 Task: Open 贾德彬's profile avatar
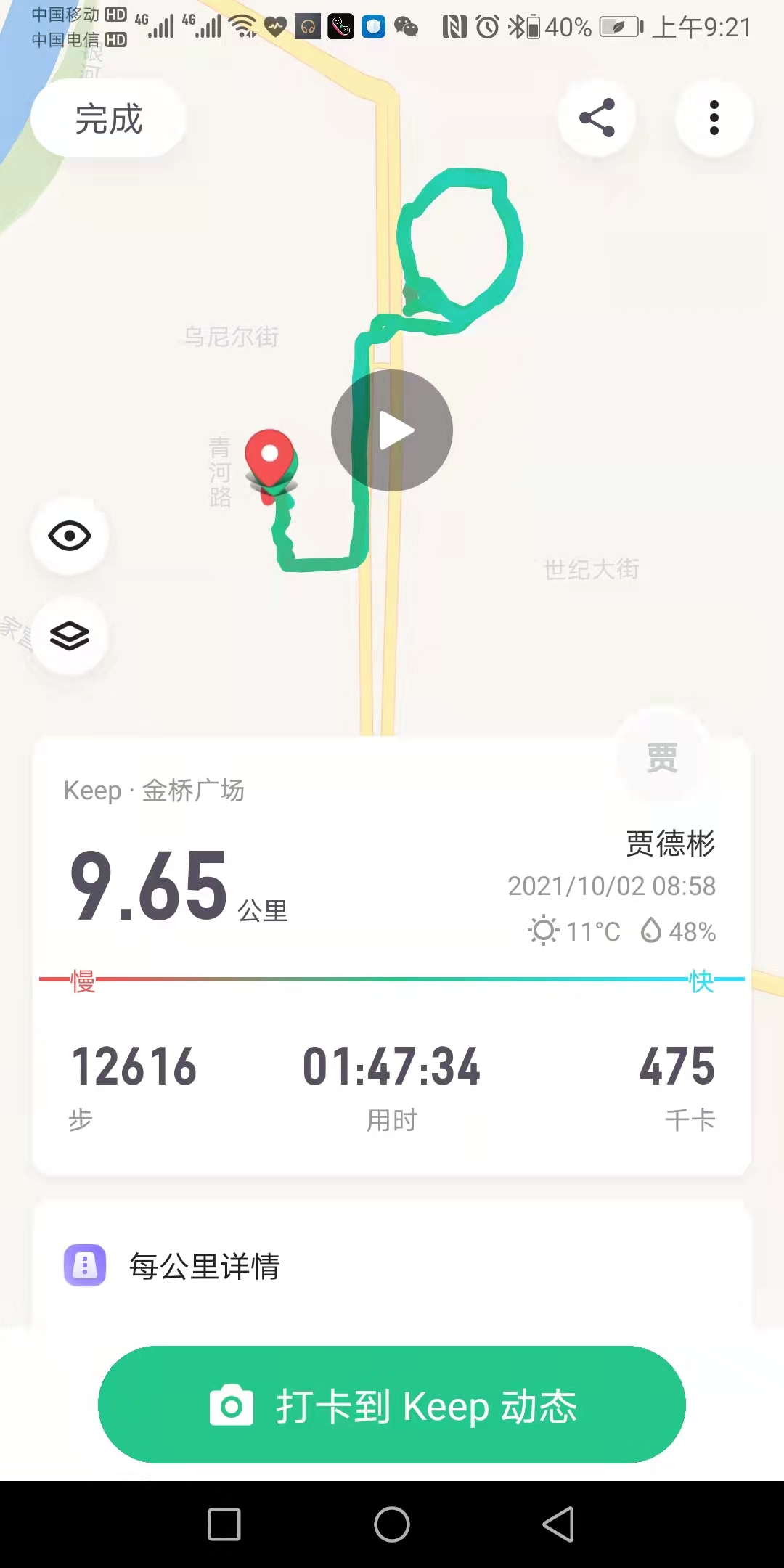pyautogui.click(x=661, y=756)
